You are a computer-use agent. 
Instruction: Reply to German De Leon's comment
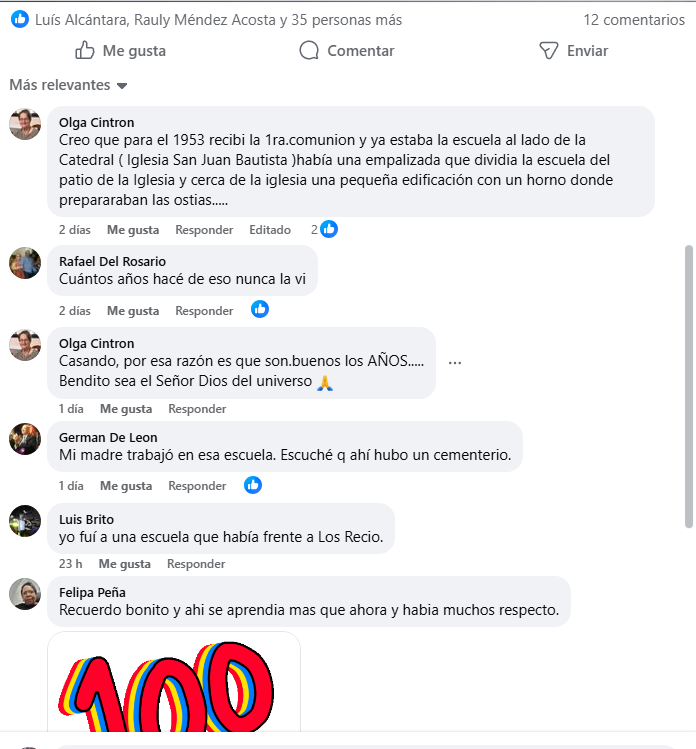197,486
